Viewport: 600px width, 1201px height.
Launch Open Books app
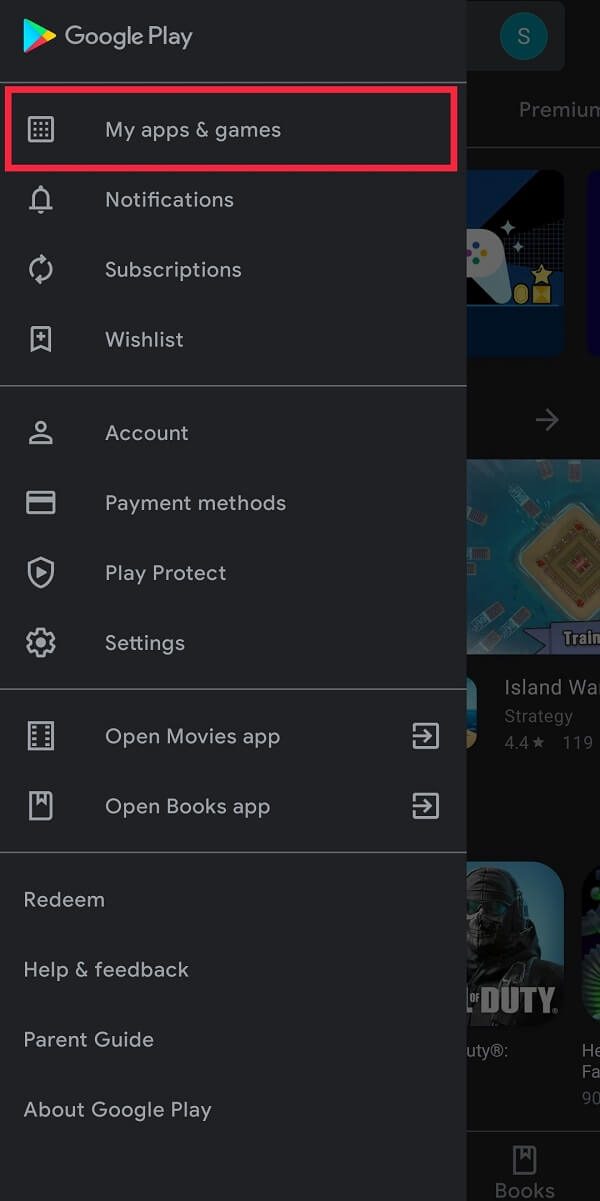pos(187,807)
